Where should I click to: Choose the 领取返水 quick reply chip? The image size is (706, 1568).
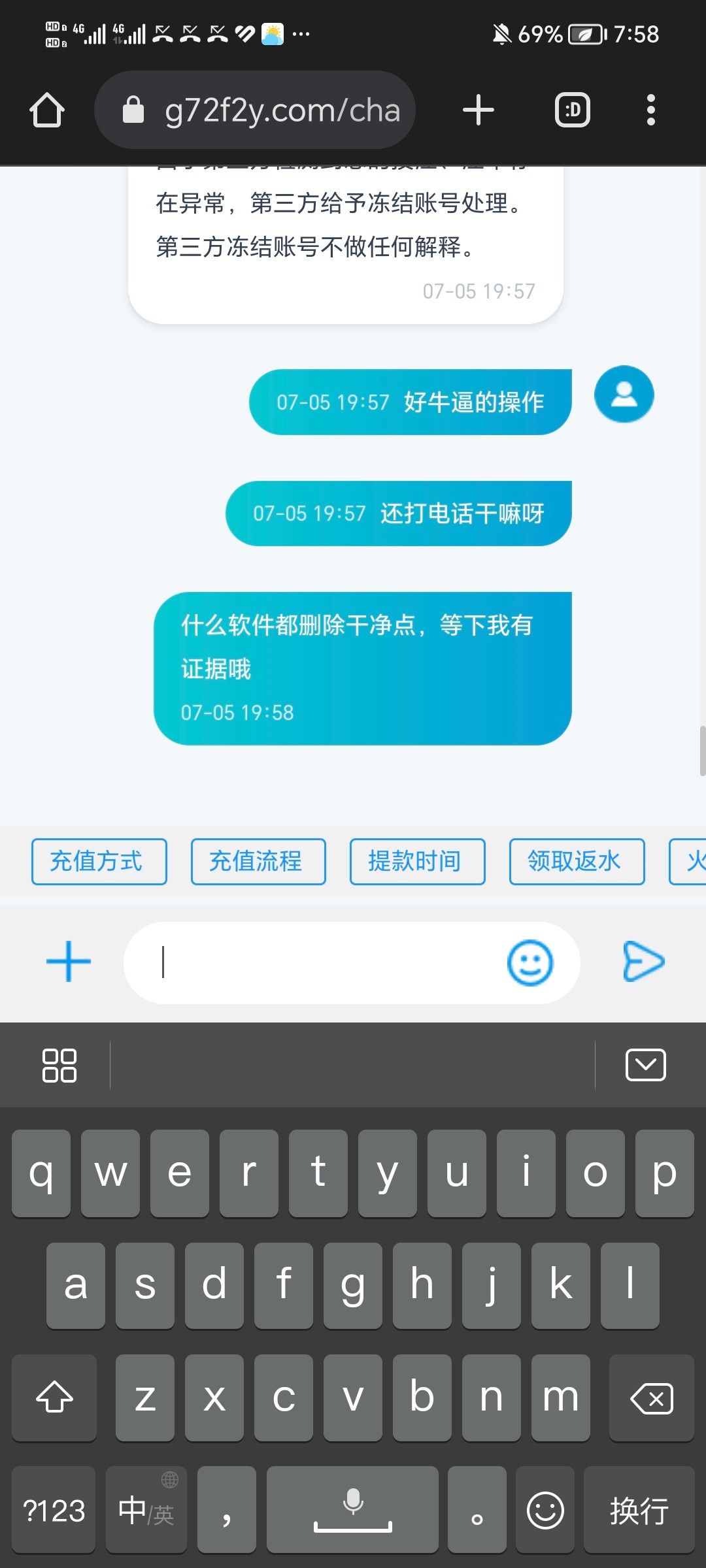[577, 862]
